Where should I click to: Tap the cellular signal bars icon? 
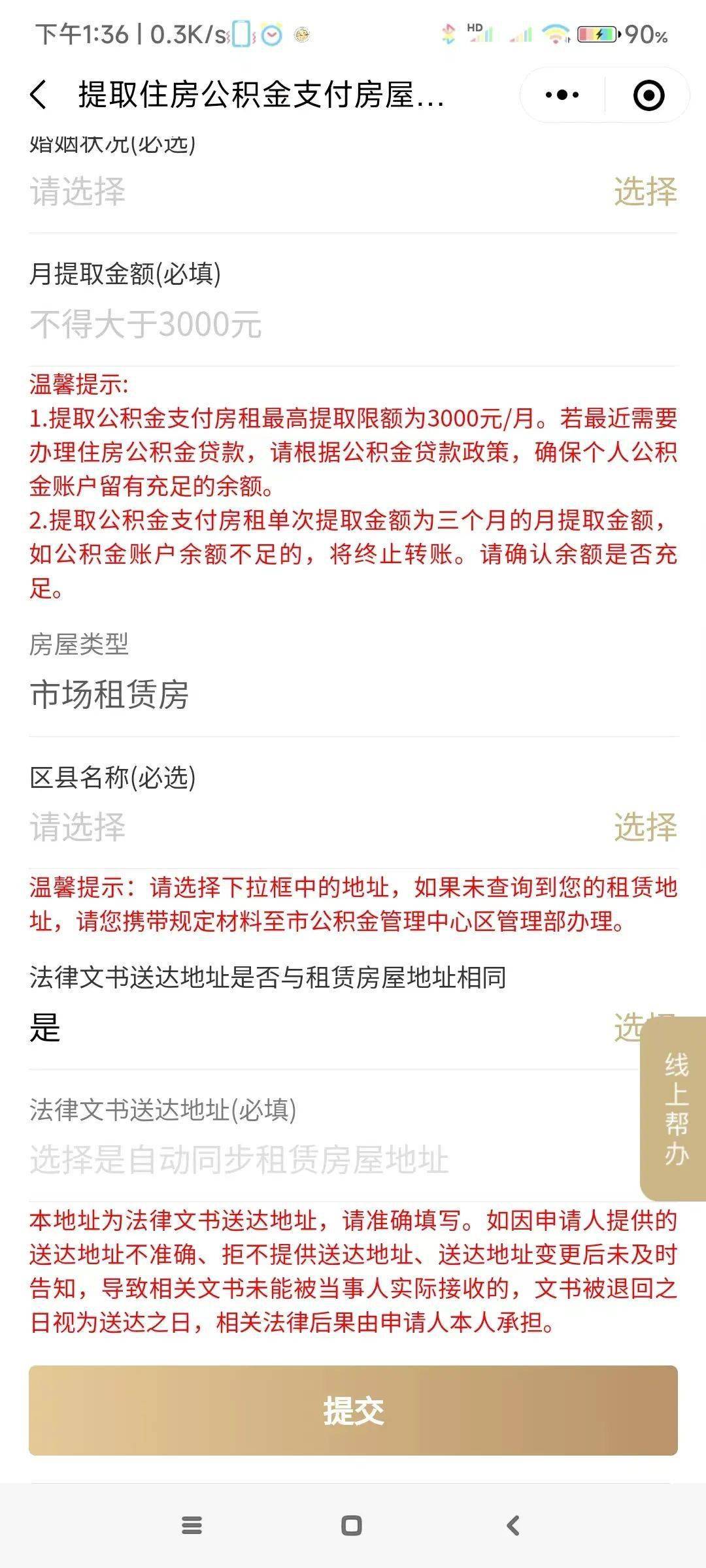[520, 35]
